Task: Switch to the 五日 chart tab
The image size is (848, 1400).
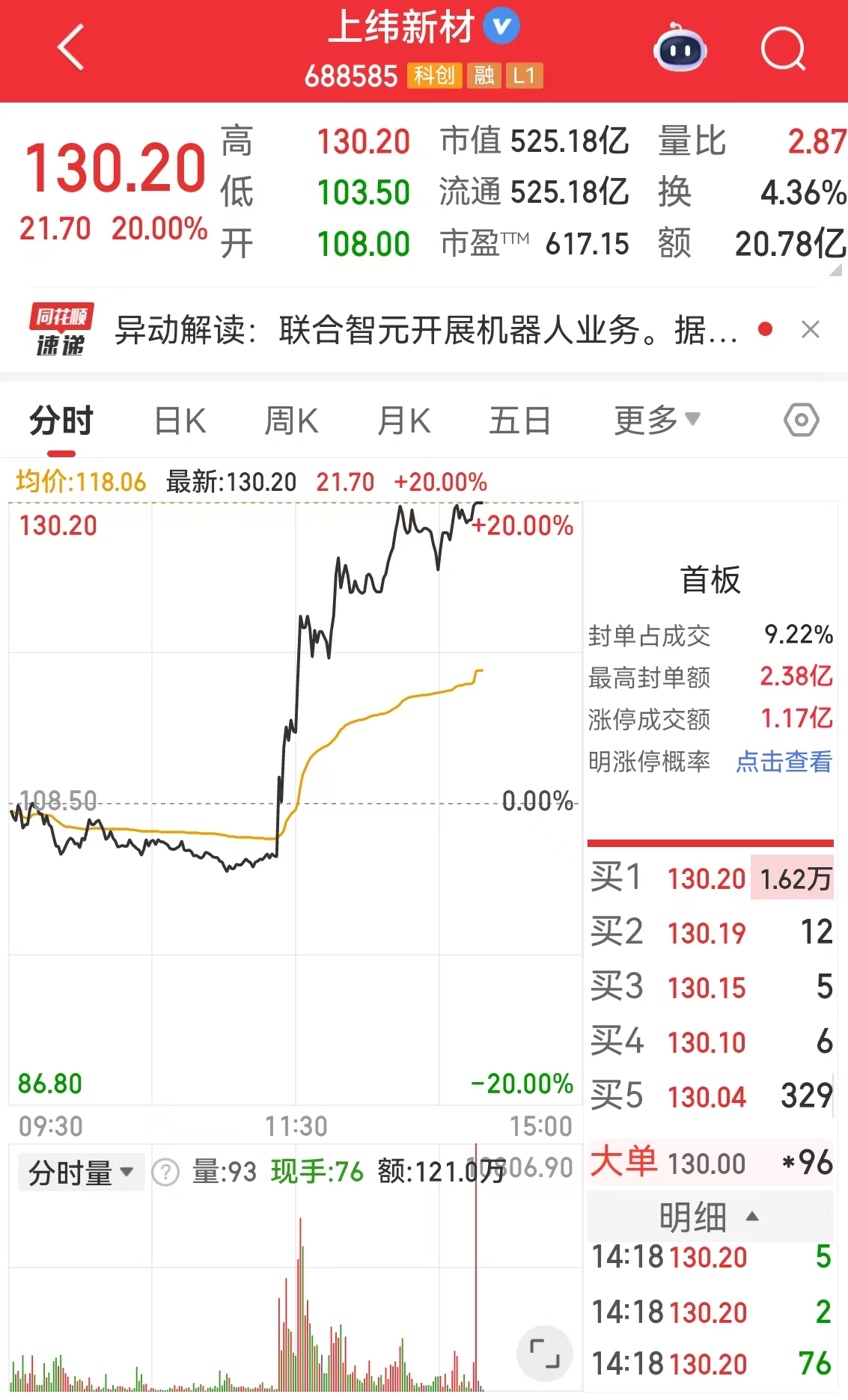Action: point(519,421)
